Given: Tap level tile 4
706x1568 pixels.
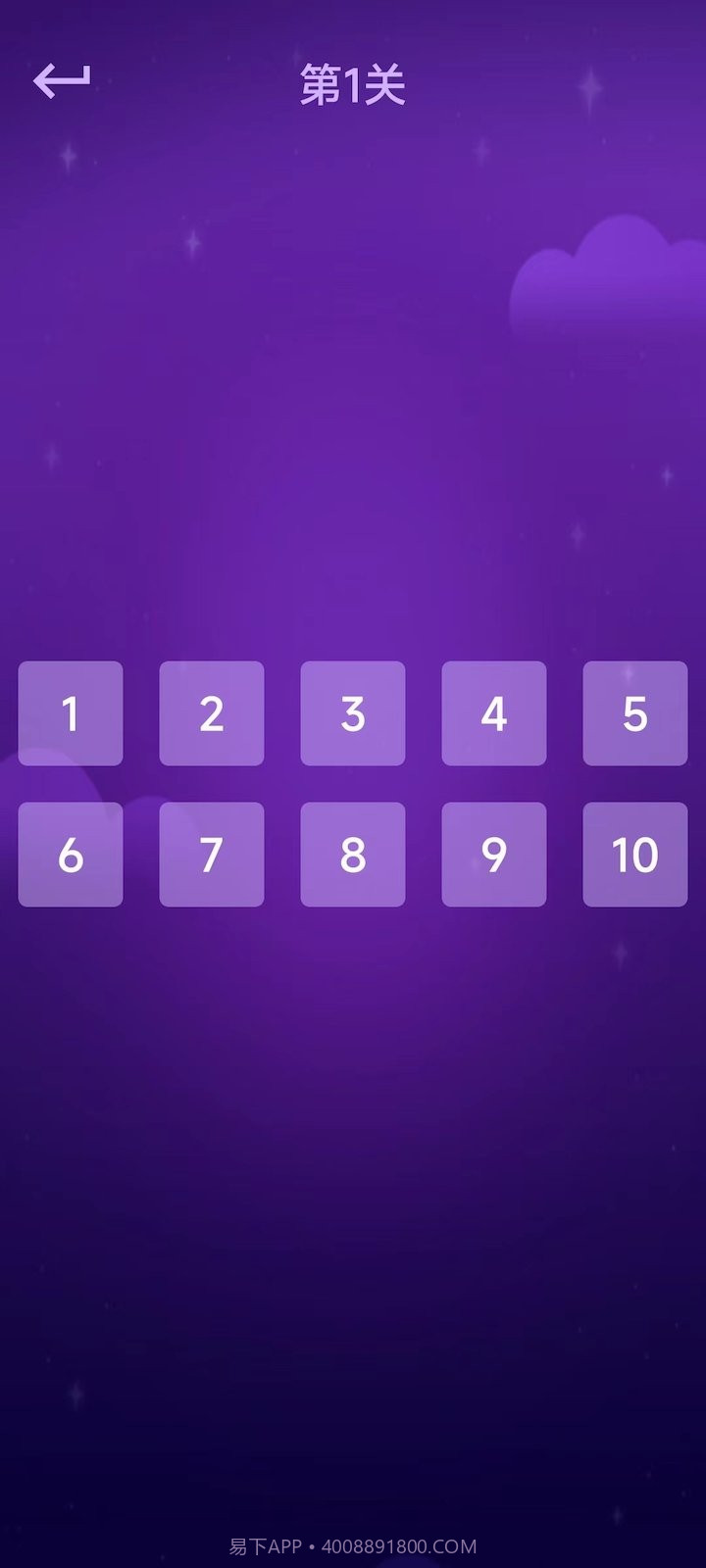Looking at the screenshot, I should [x=494, y=713].
